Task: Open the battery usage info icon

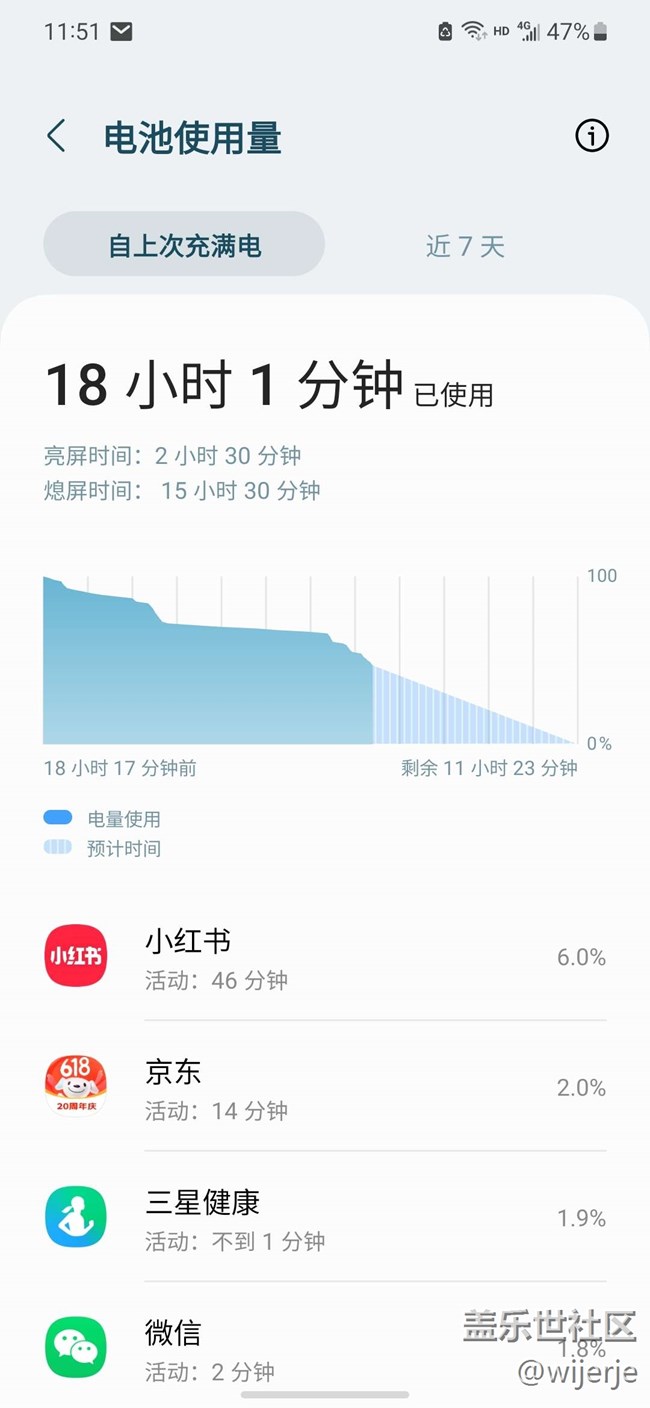Action: tap(591, 136)
